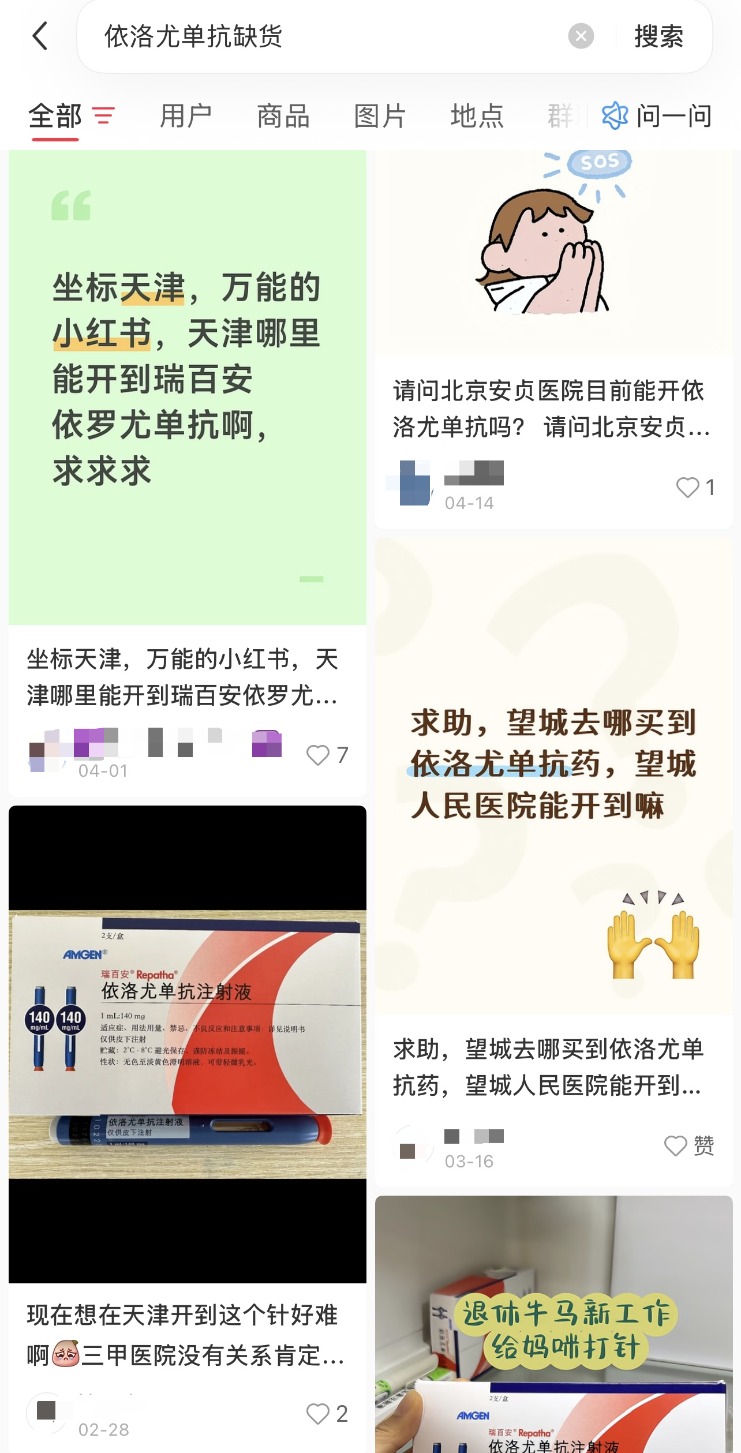Image resolution: width=741 pixels, height=1453 pixels.
Task: Tap the search input field
Action: click(x=300, y=35)
